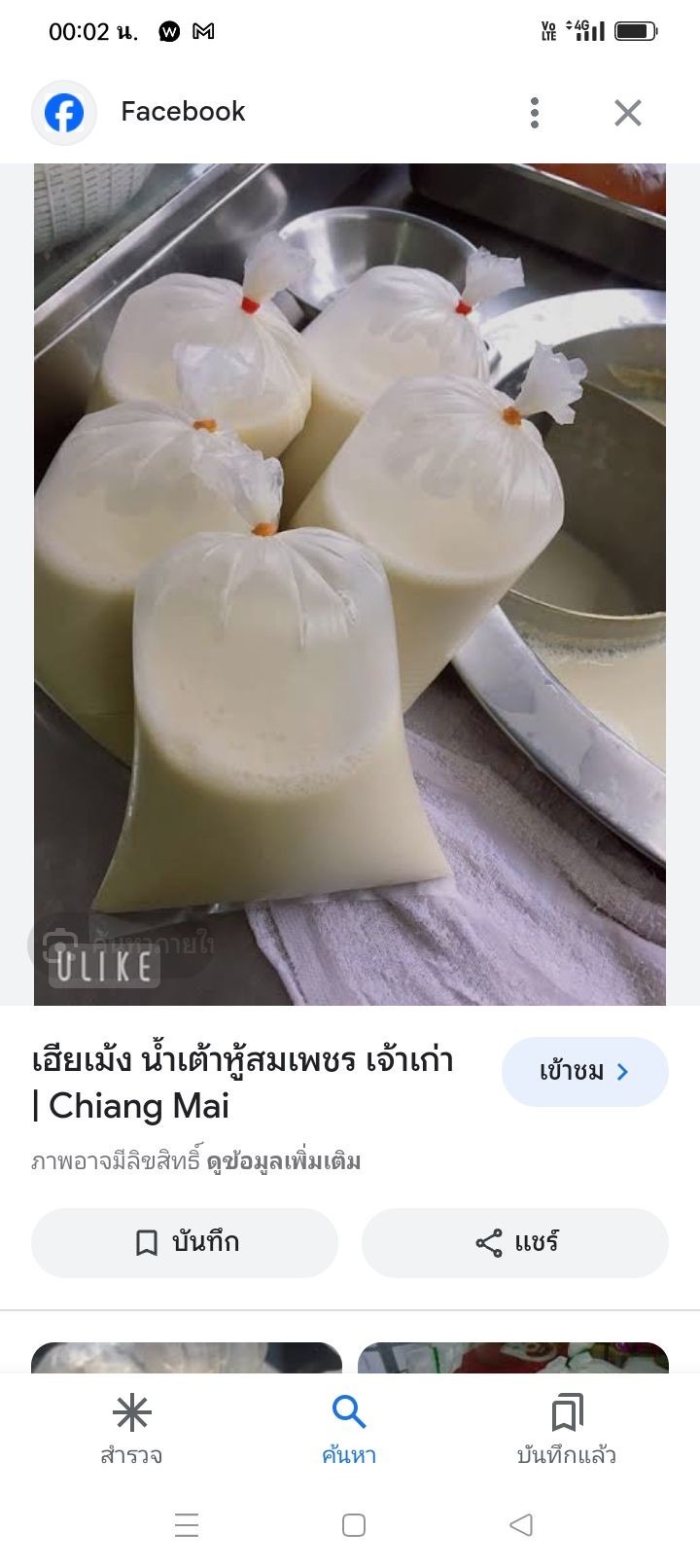Switch to the สำรวจ tab

click(131, 1428)
